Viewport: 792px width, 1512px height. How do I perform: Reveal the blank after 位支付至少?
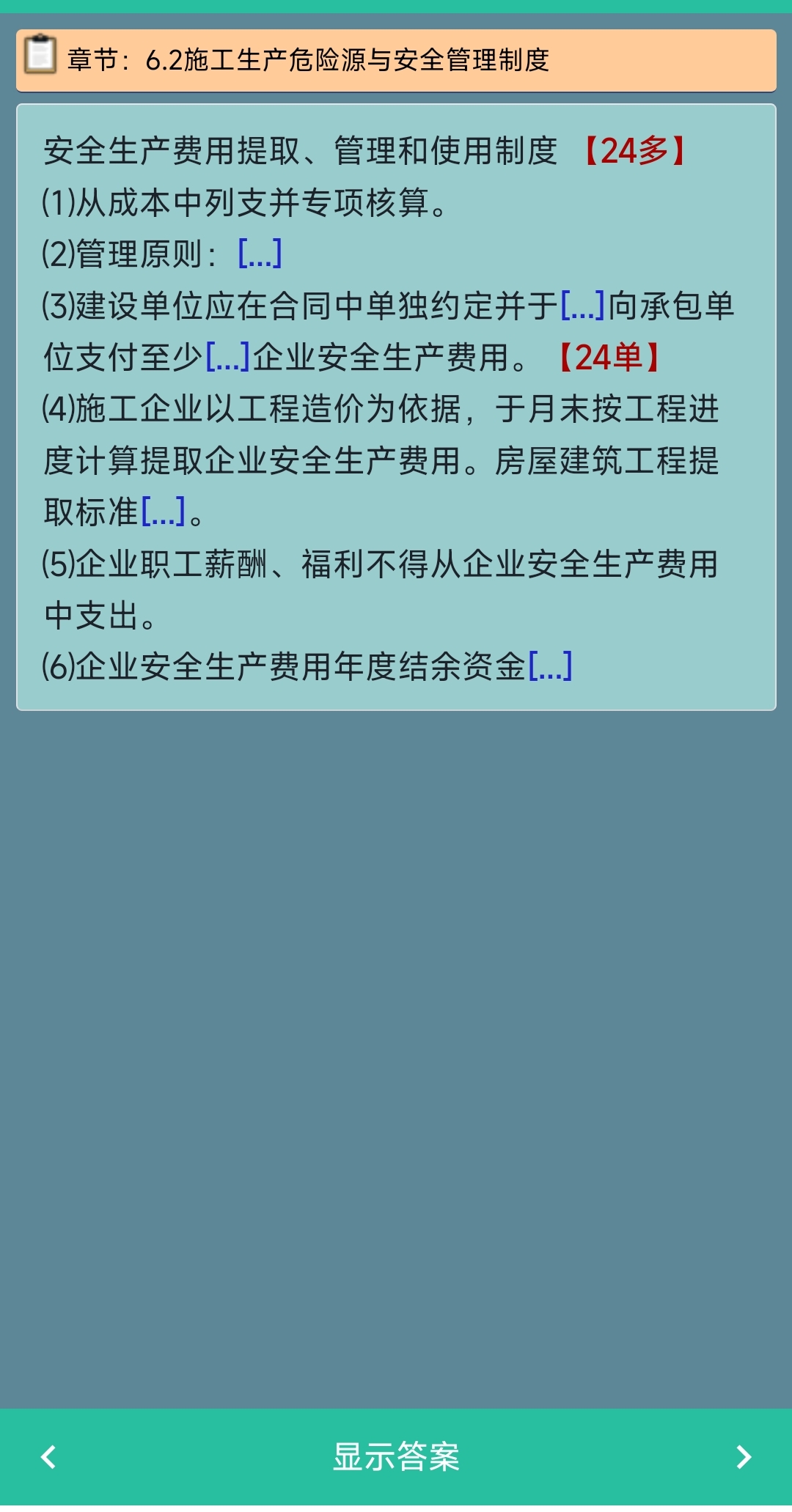click(x=228, y=357)
